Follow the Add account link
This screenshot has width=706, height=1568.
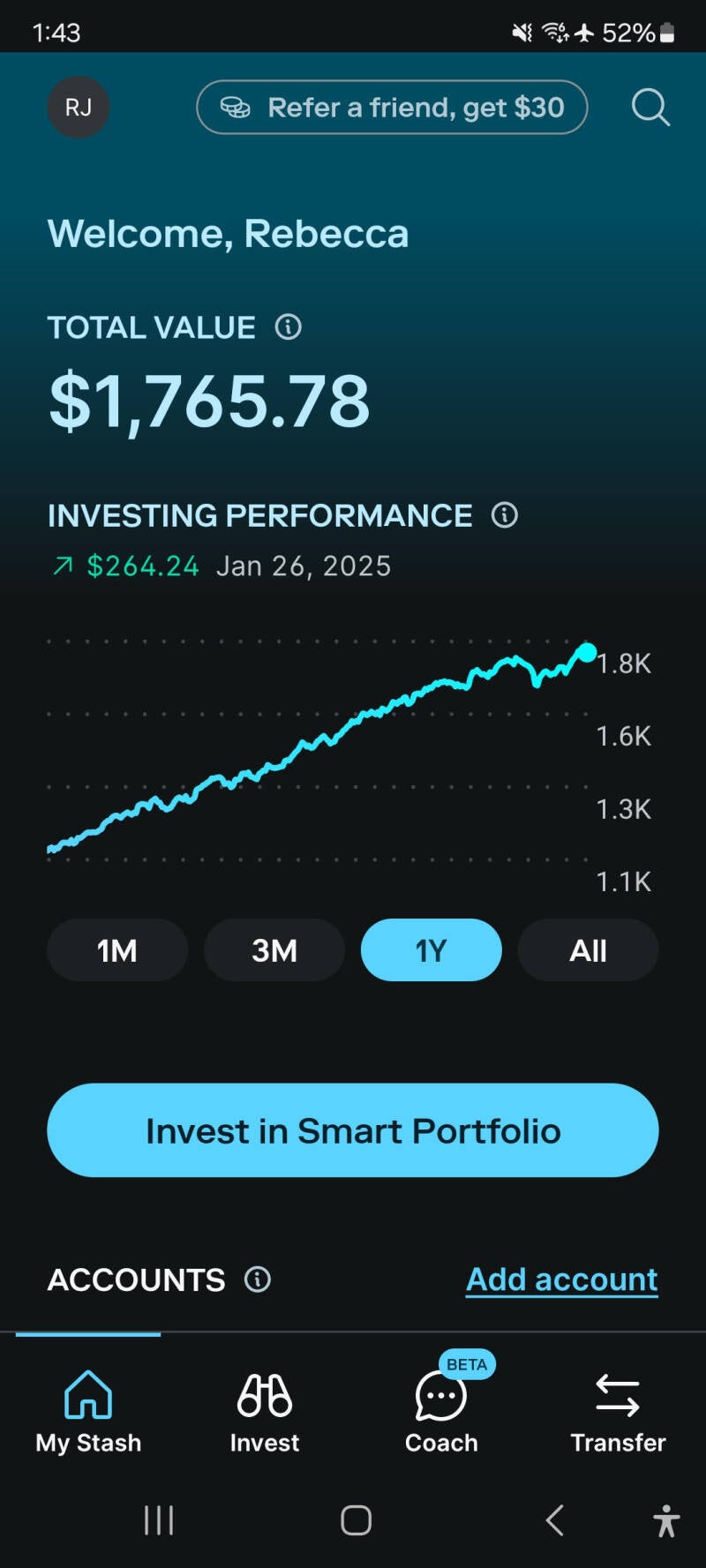pos(561,1279)
